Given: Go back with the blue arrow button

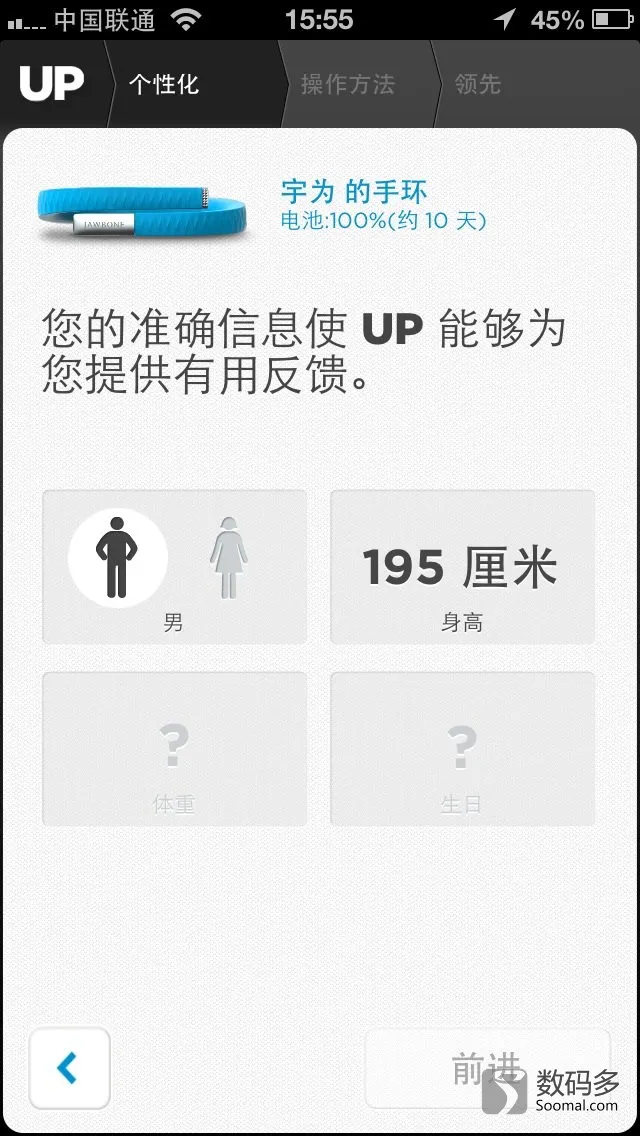Looking at the screenshot, I should pyautogui.click(x=69, y=1069).
